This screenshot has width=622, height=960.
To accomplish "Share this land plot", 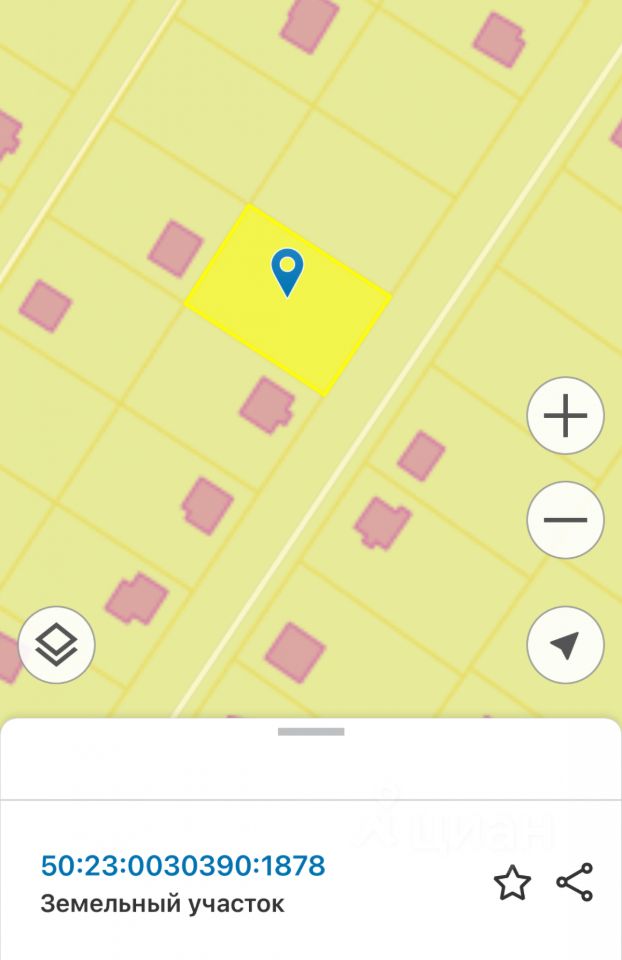I will [574, 883].
